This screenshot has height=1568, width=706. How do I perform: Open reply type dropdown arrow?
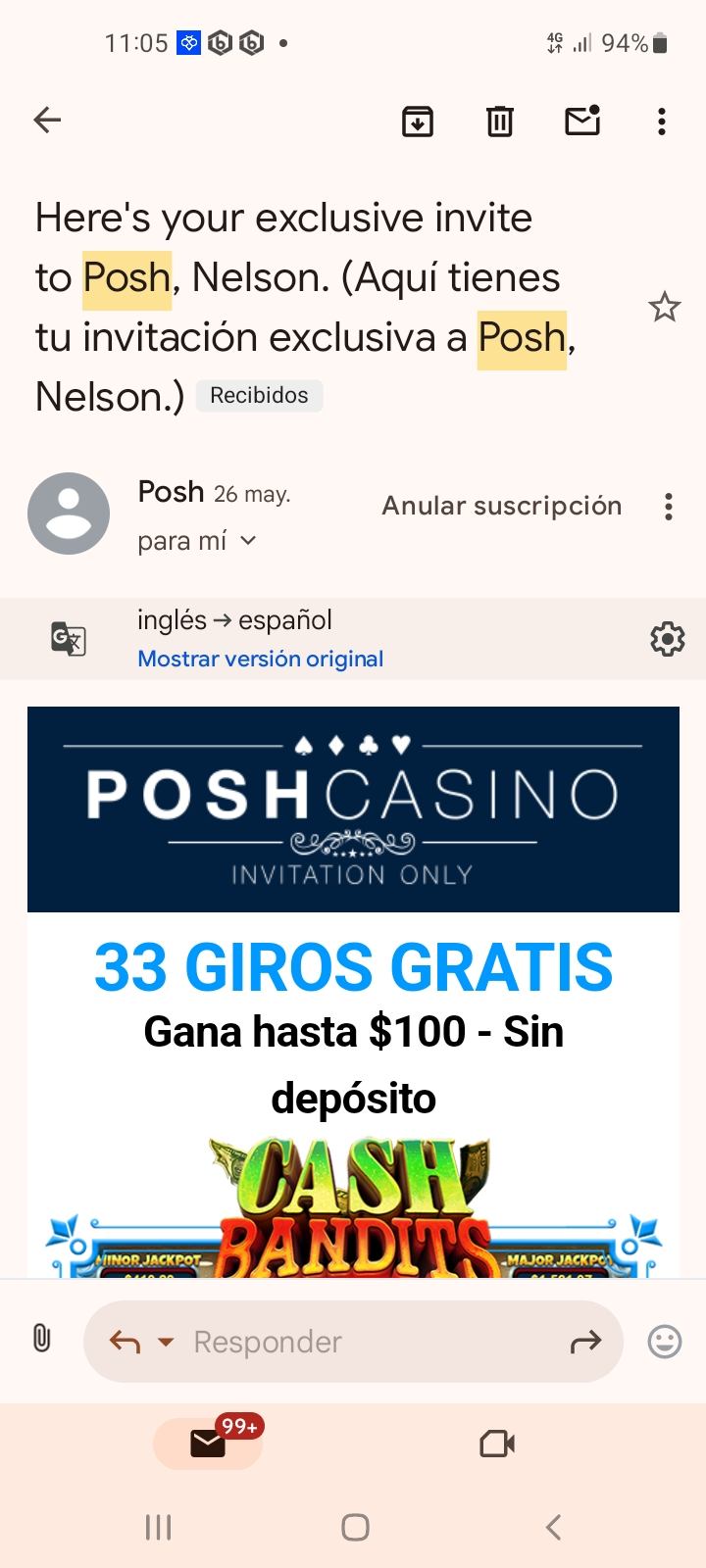click(166, 1342)
